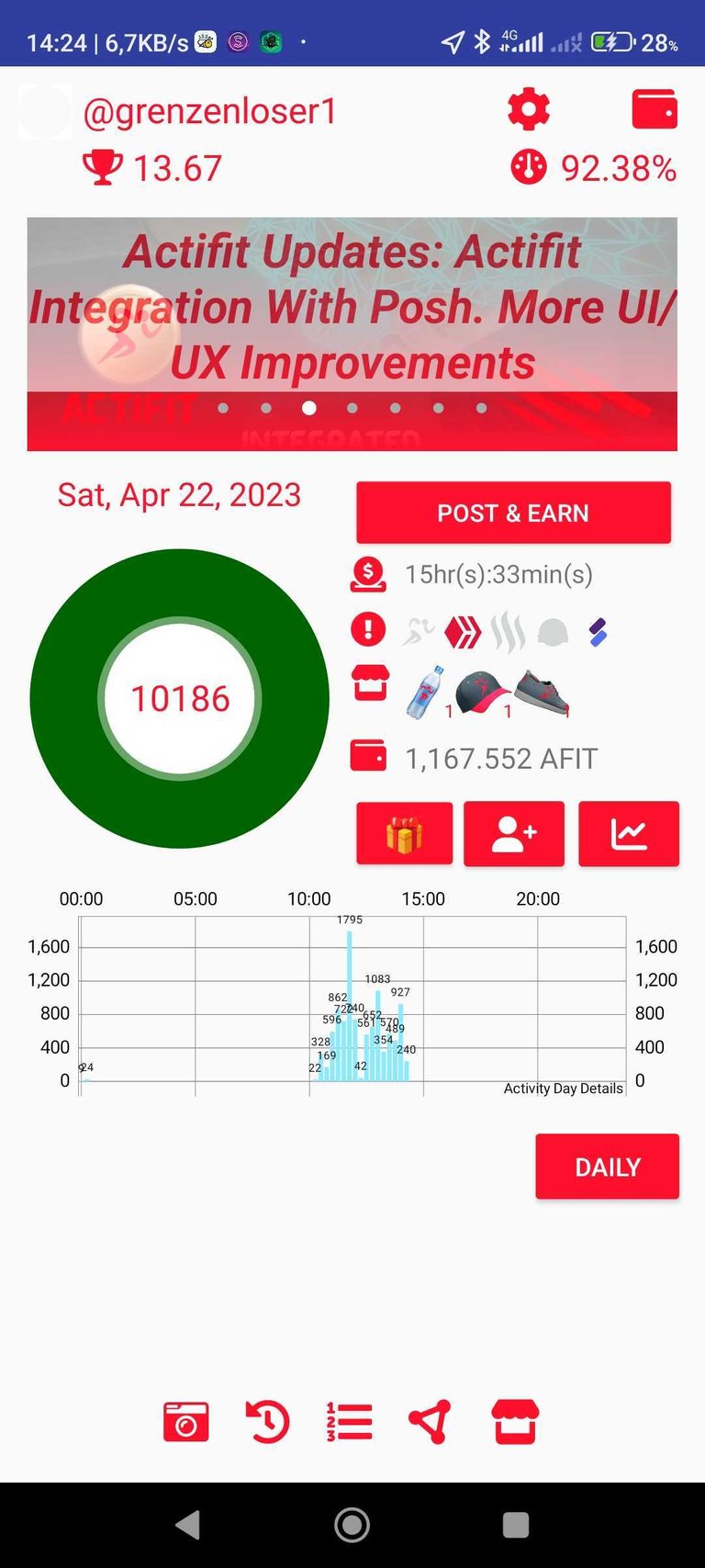Open the wallet icon beside settings
Image resolution: width=705 pixels, height=1568 pixels.
(655, 109)
